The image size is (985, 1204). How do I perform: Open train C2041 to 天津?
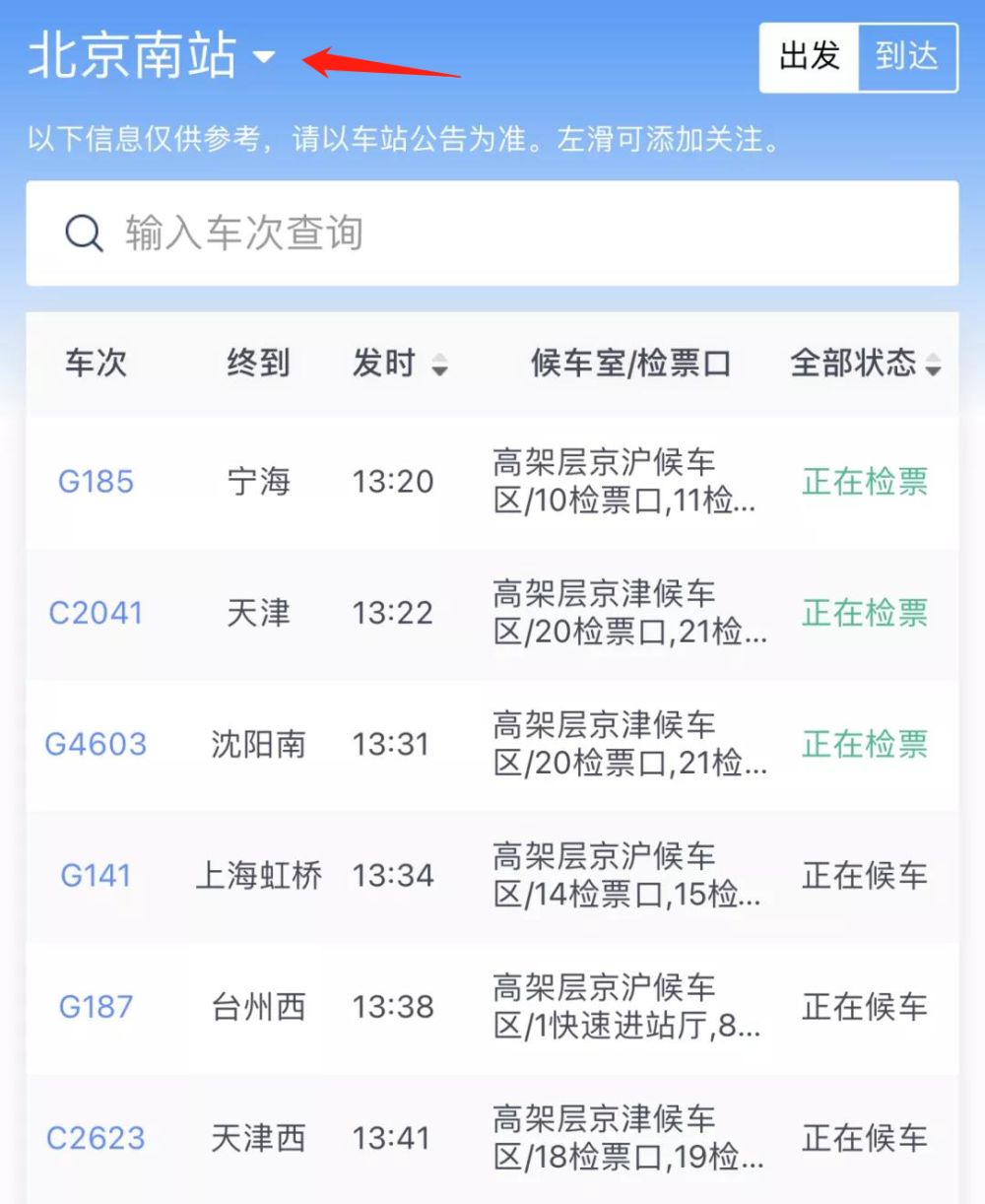[96, 613]
